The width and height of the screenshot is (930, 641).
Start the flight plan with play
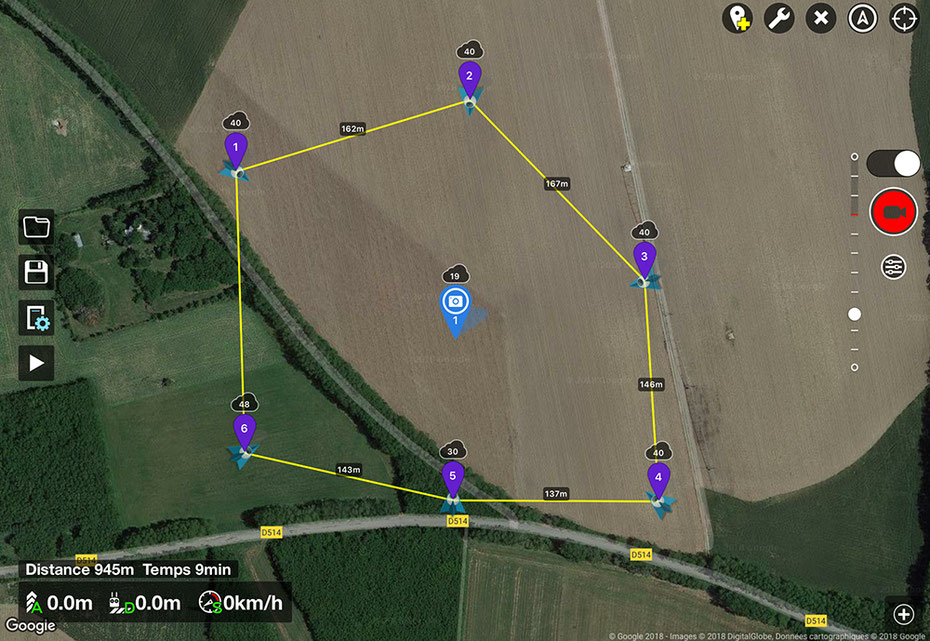tap(37, 362)
